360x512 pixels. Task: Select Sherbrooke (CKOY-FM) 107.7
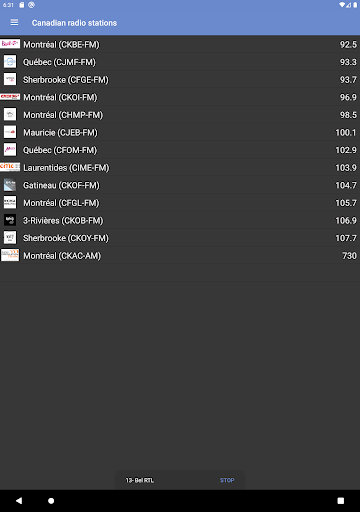pos(180,238)
